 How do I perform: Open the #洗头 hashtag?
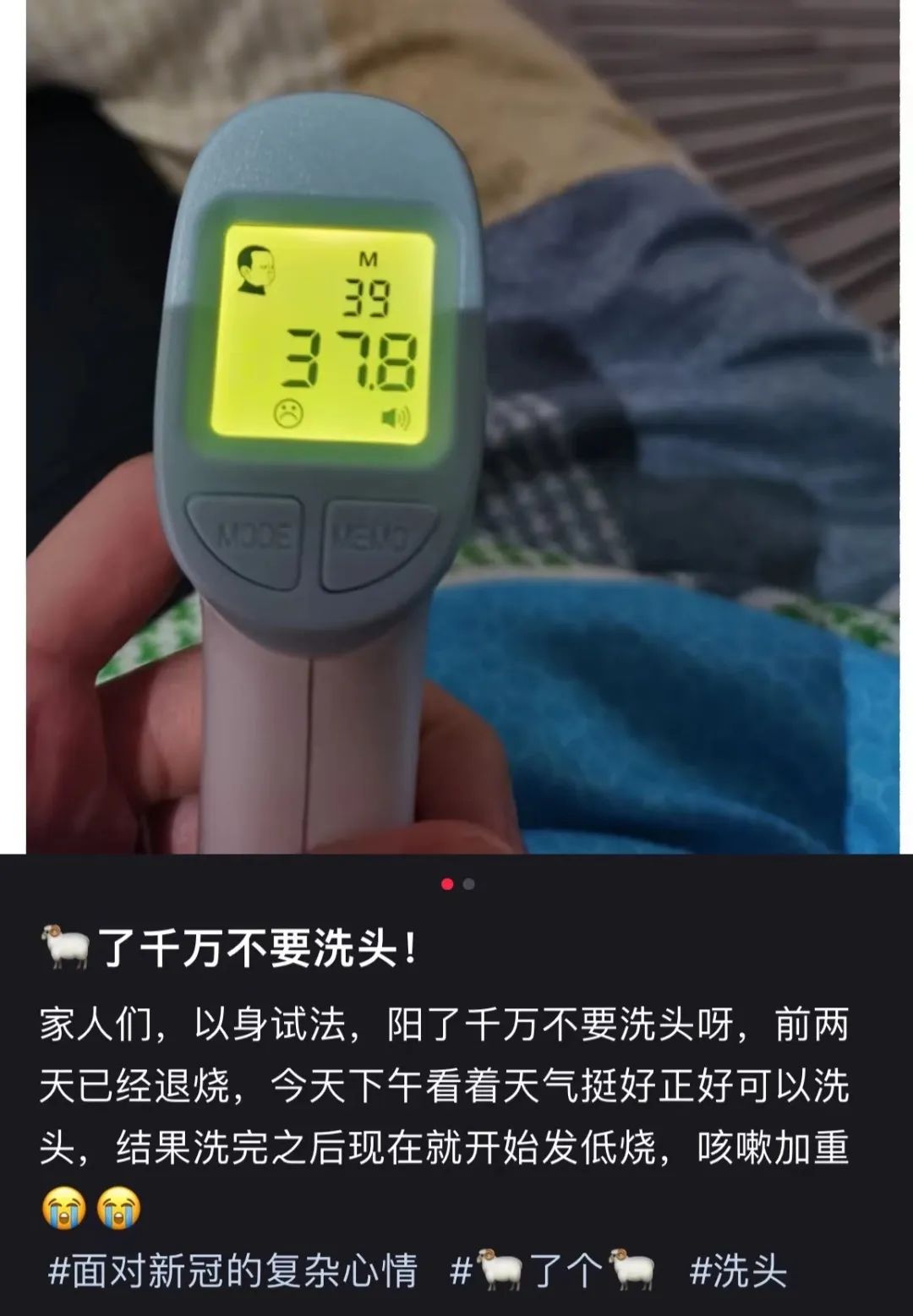coord(738,1270)
